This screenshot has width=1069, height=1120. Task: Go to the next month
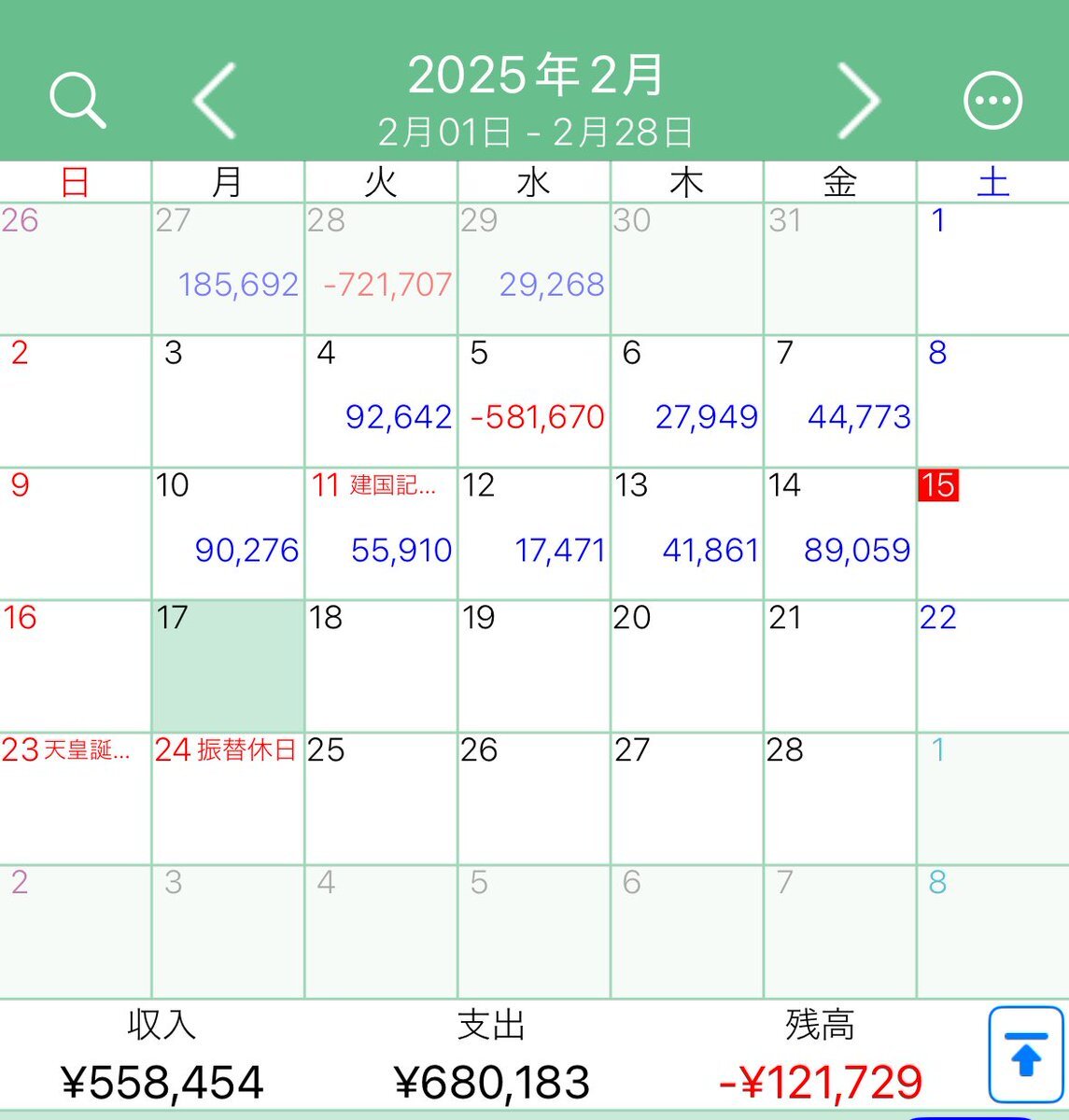pos(857,100)
